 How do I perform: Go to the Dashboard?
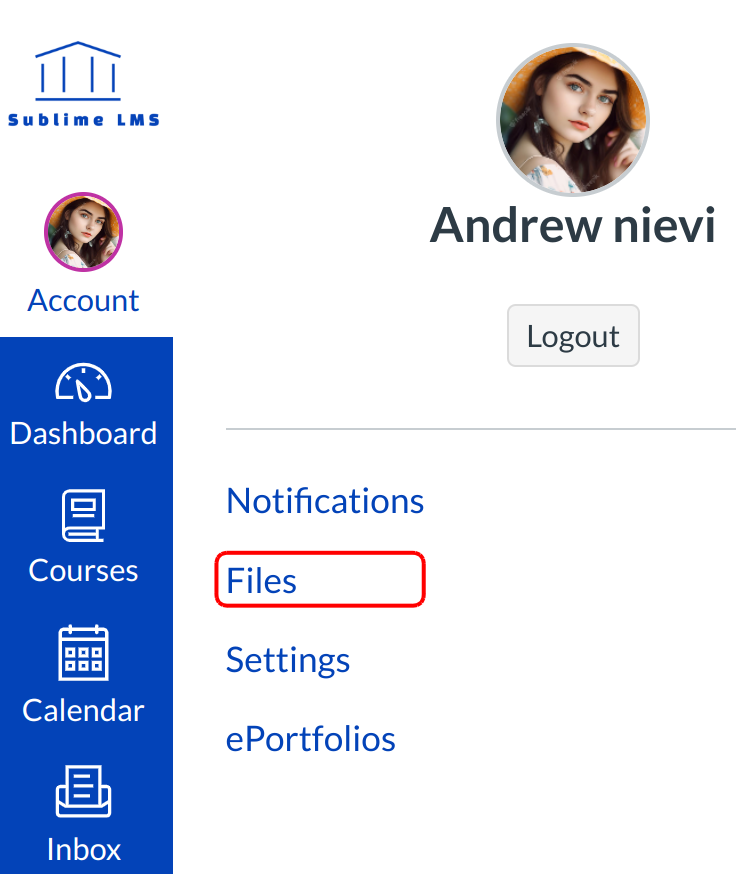tap(84, 407)
